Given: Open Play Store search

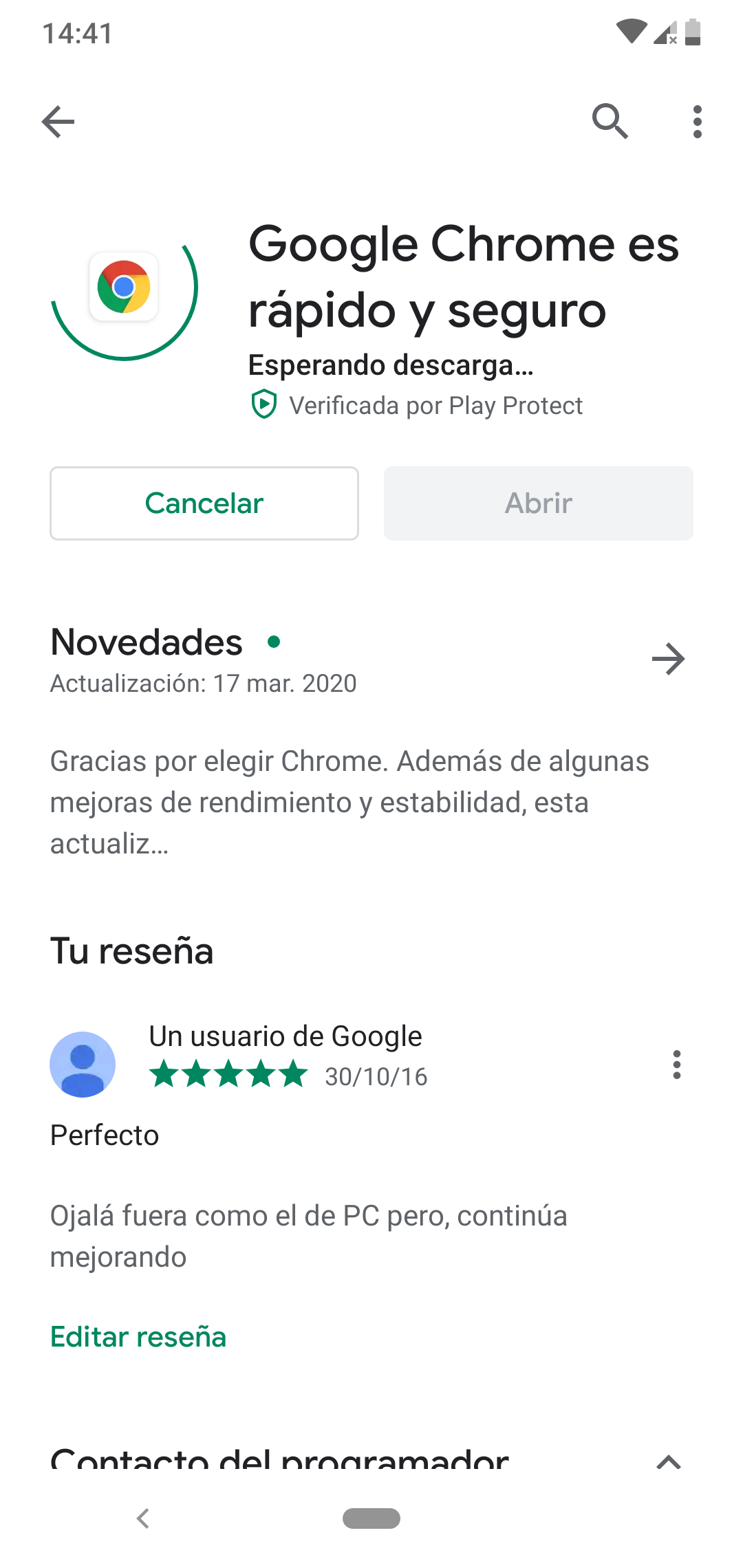Looking at the screenshot, I should pos(611,122).
